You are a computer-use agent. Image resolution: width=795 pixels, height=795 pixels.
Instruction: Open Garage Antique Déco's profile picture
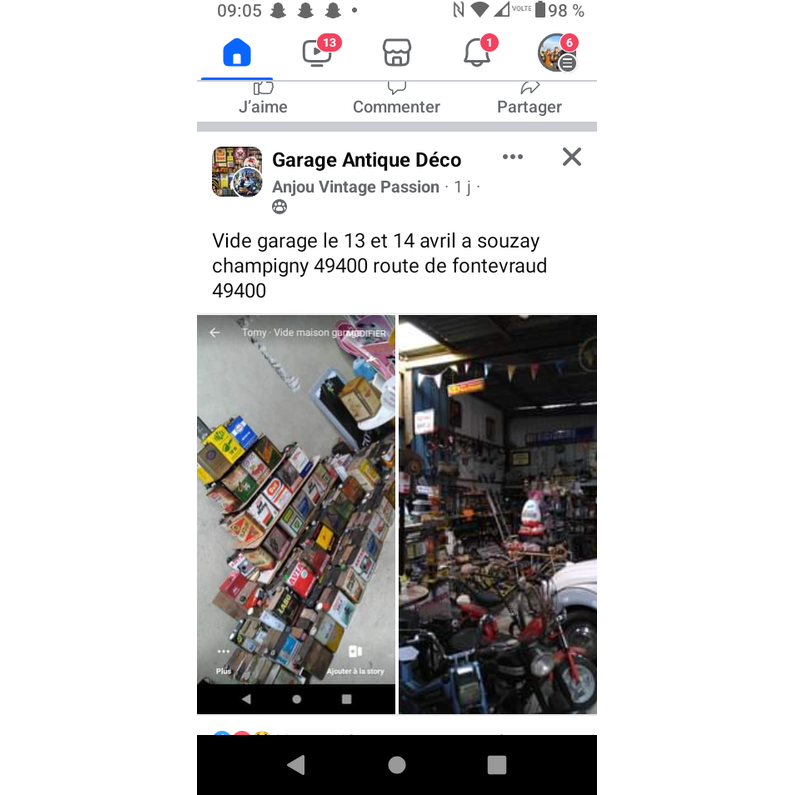click(237, 172)
